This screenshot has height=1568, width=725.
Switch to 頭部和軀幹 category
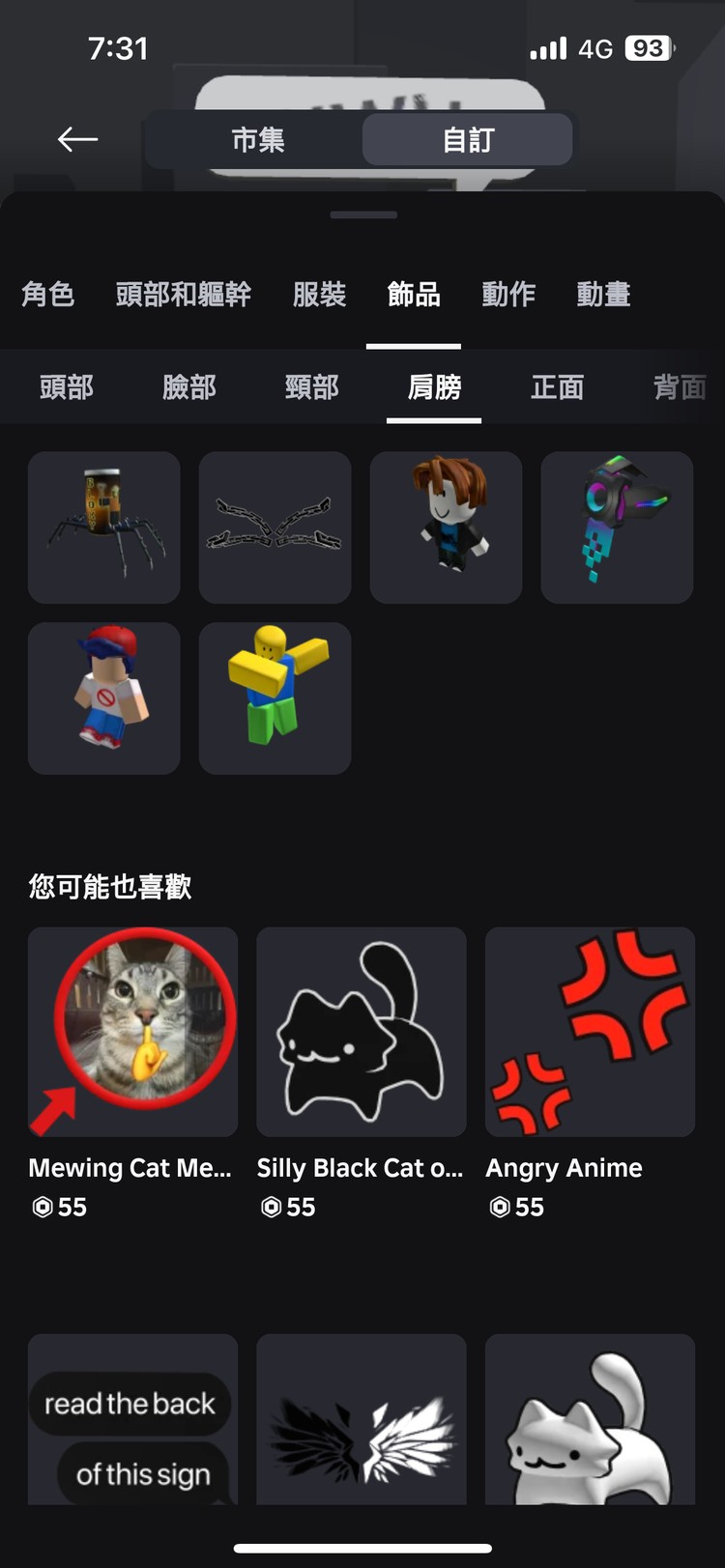click(x=184, y=295)
